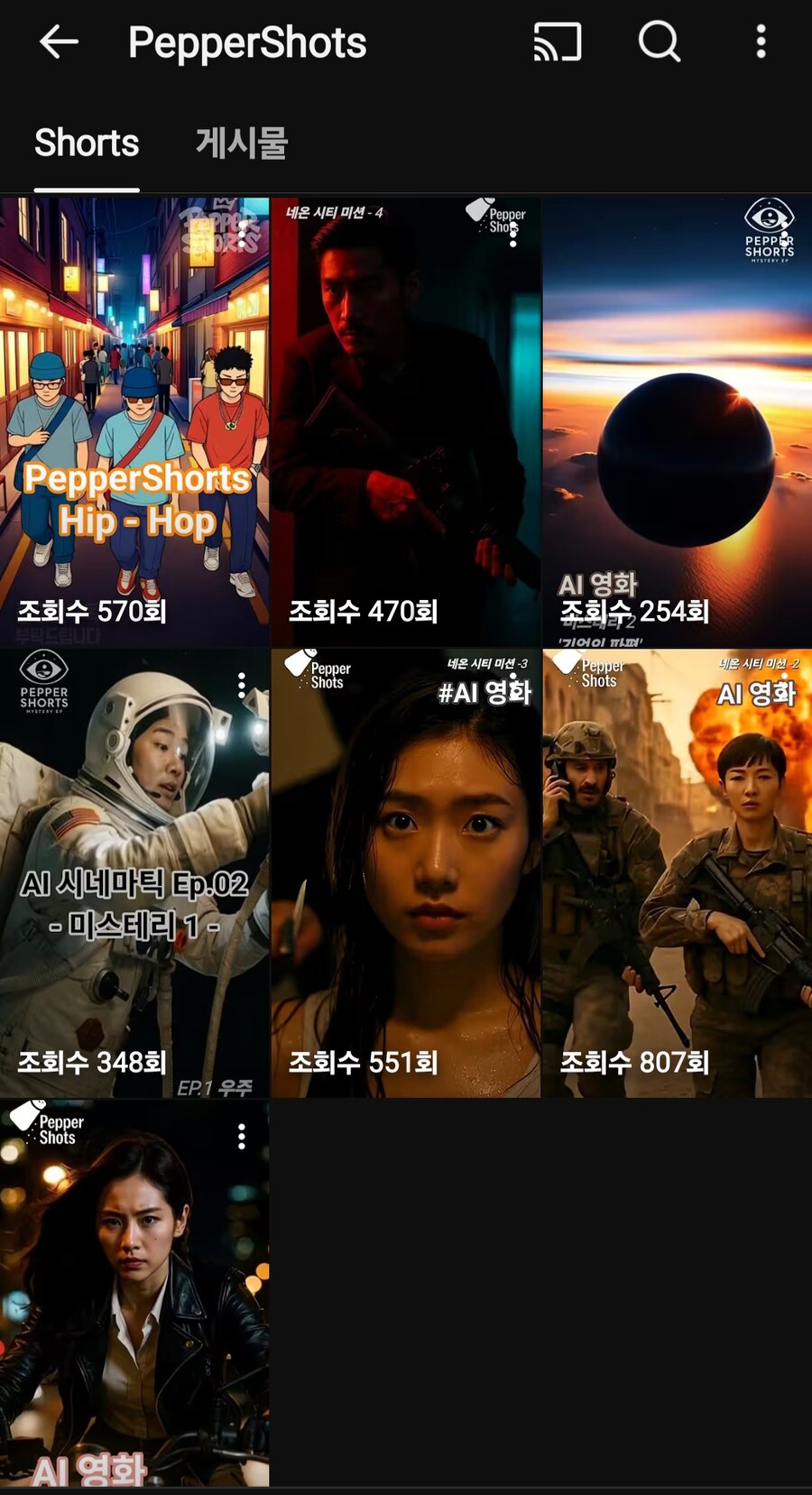Open options menu on Hip-Hop short
Image resolution: width=812 pixels, height=1495 pixels.
coord(242,235)
